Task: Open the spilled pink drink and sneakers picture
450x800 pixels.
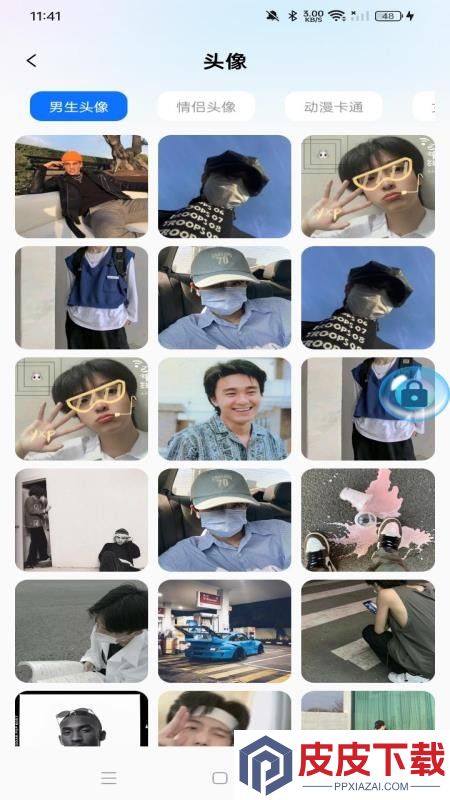Action: tap(368, 520)
